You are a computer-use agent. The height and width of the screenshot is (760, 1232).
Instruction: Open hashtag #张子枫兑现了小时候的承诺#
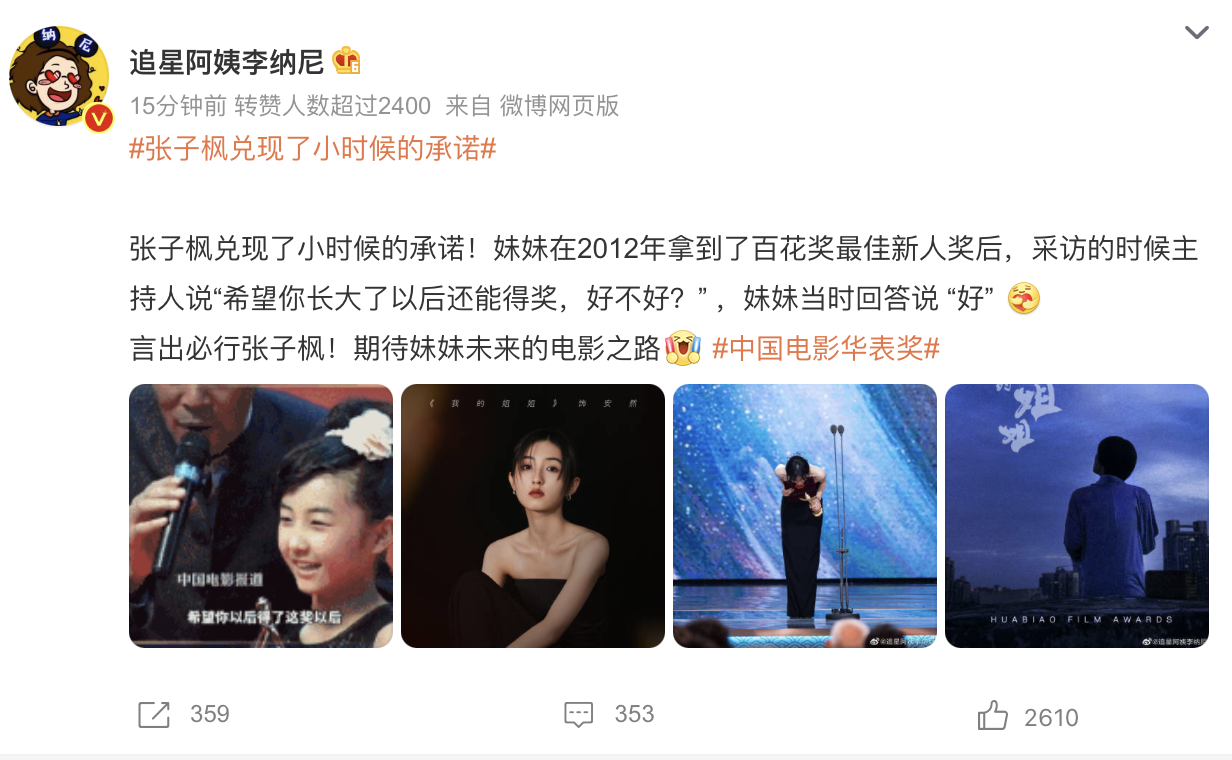(x=313, y=150)
